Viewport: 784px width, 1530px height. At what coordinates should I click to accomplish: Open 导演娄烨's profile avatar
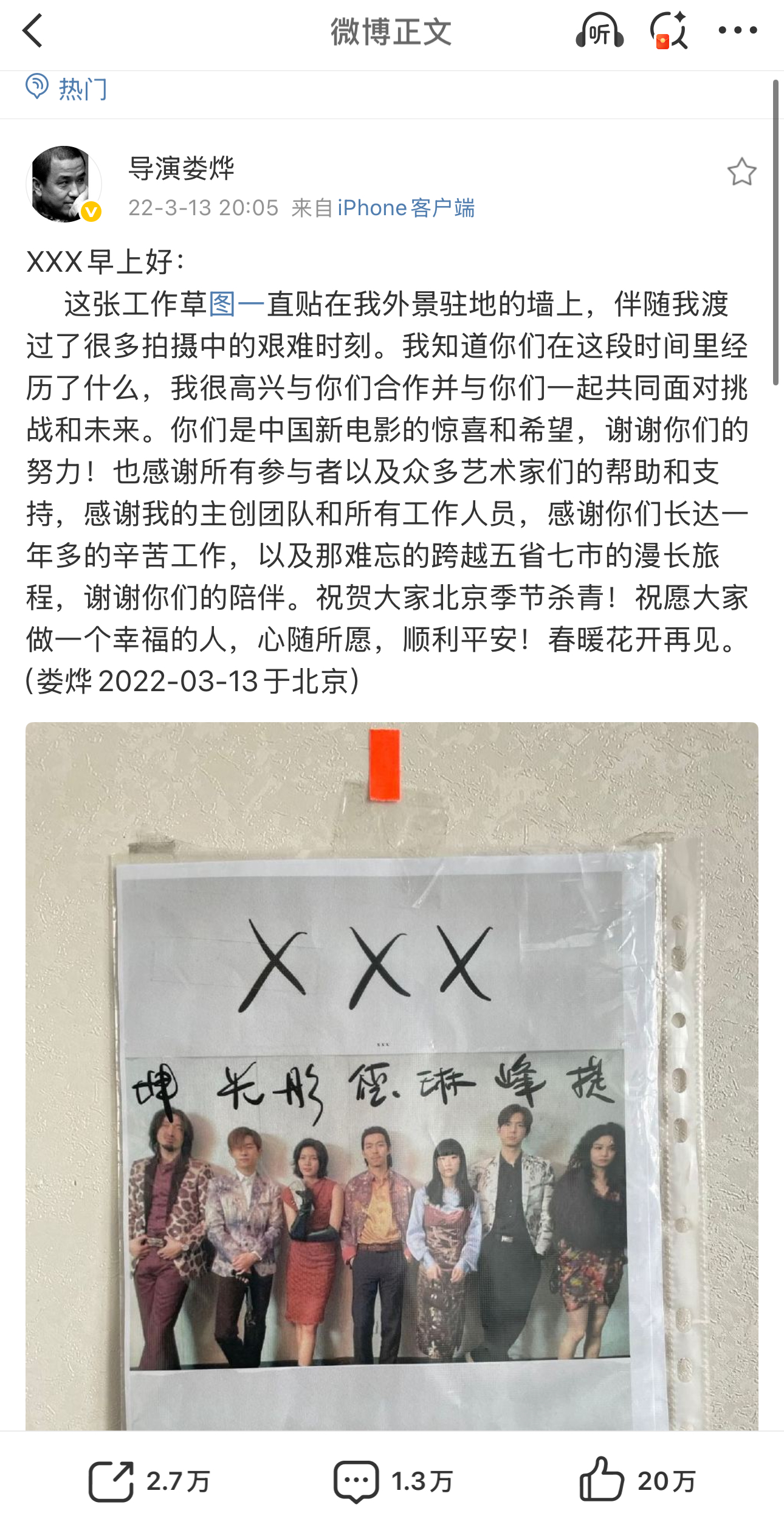(63, 184)
